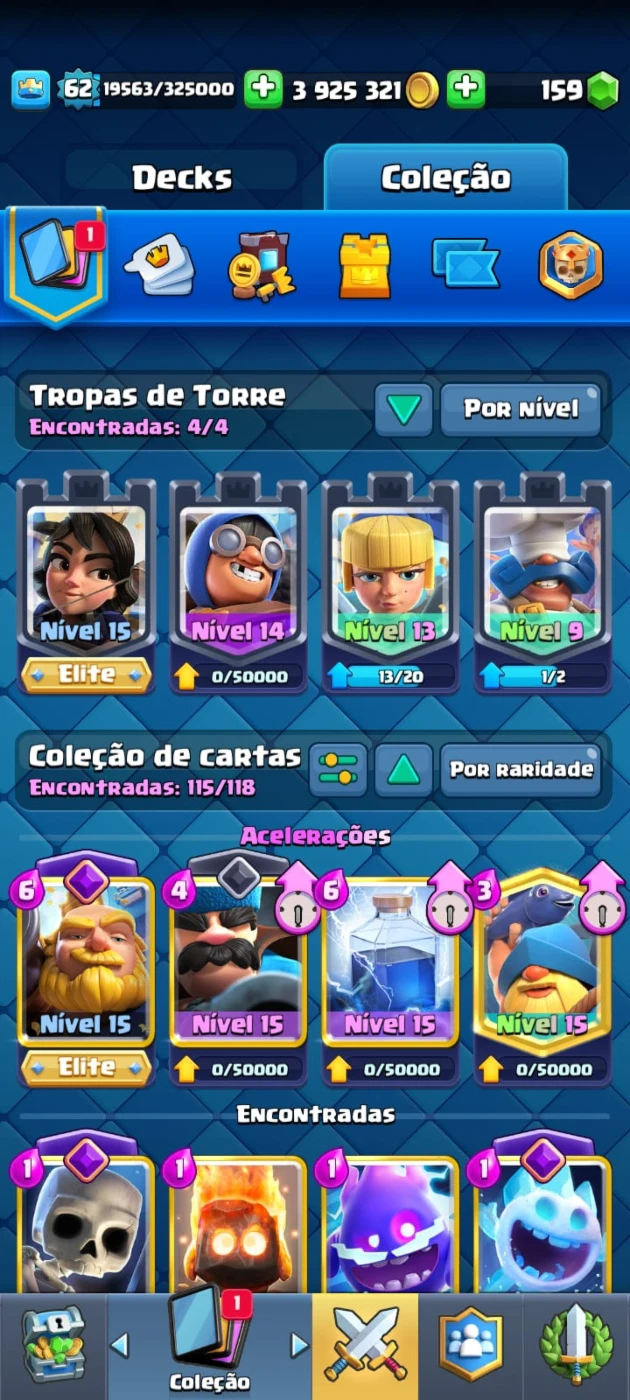This screenshot has height=1400, width=630.
Task: Change the sort with the Por raridade button
Action: 521,769
